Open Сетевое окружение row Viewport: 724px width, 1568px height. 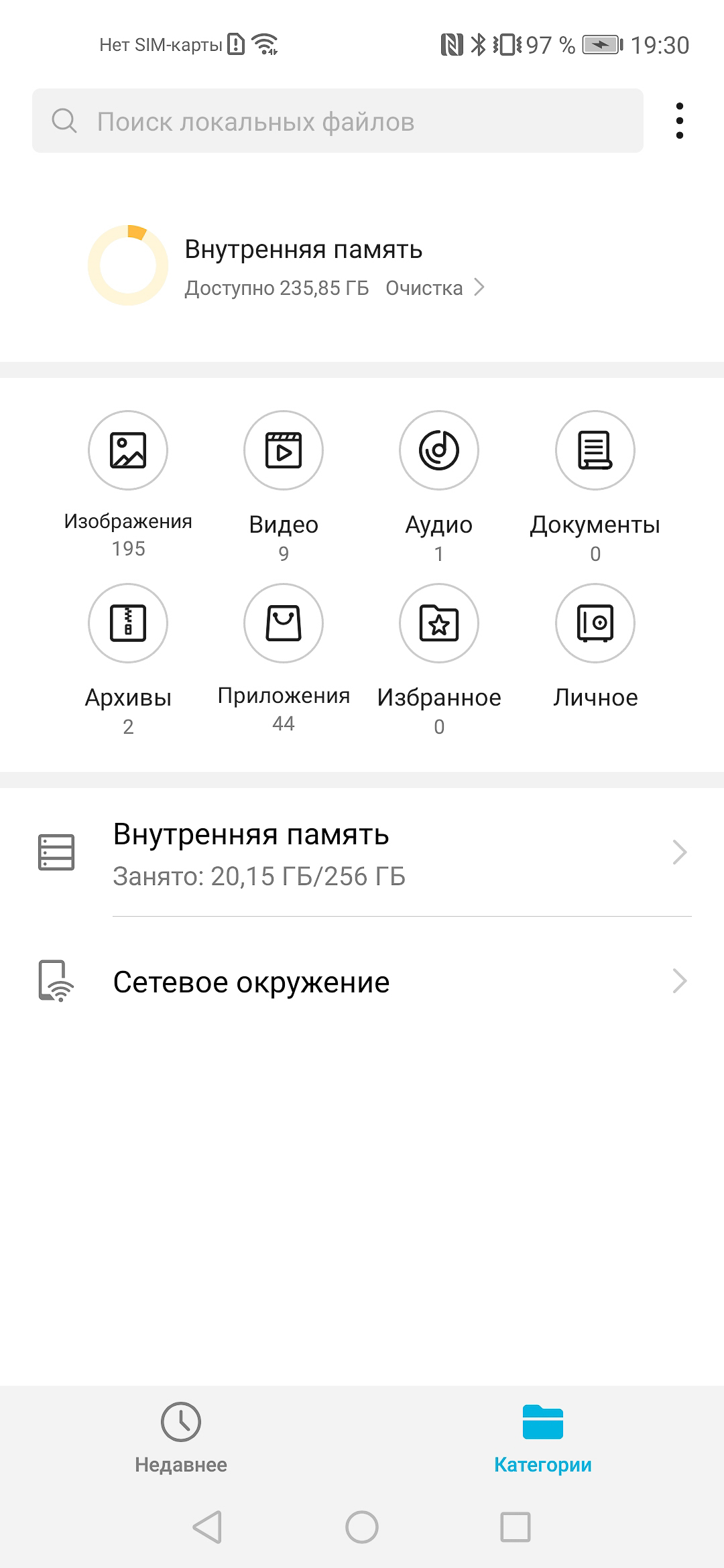(x=362, y=982)
